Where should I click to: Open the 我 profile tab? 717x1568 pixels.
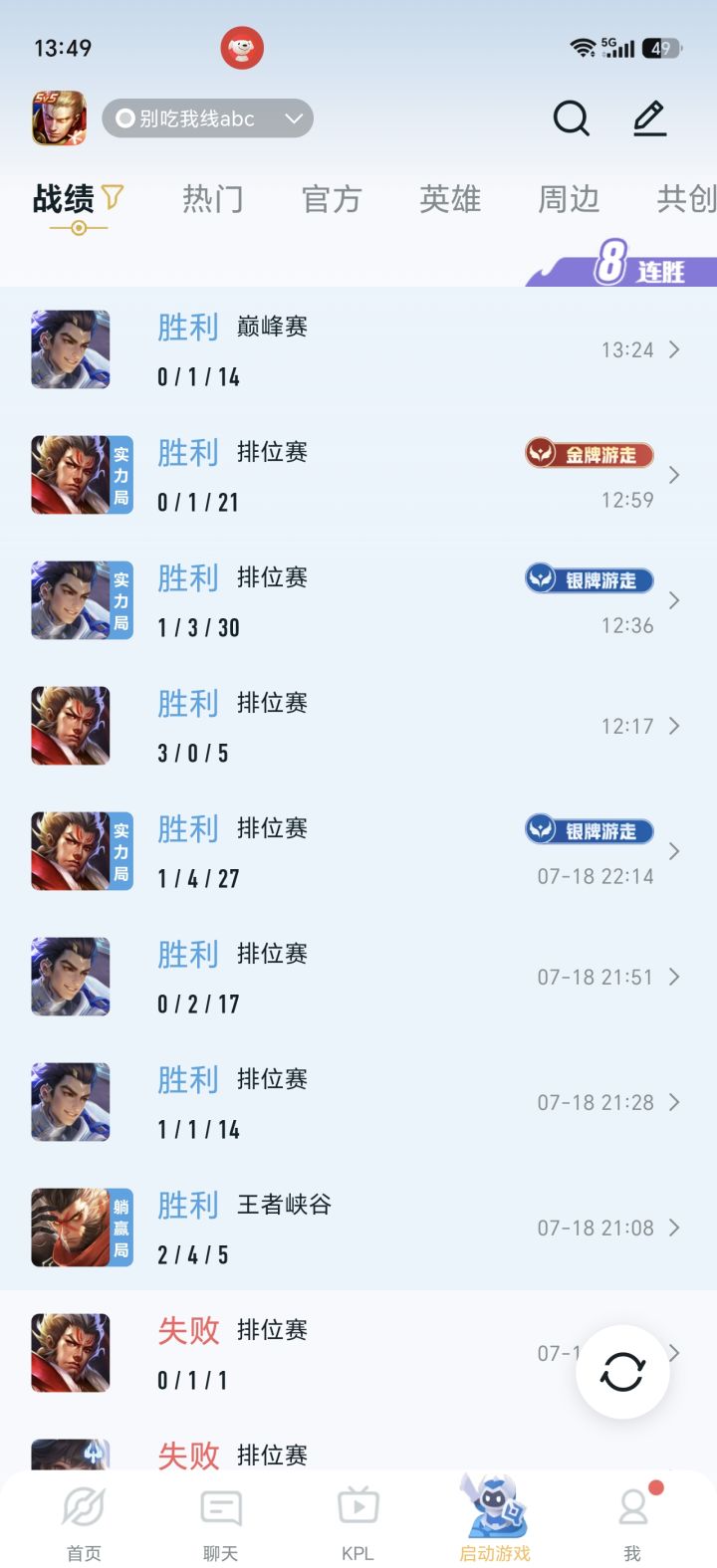pyautogui.click(x=632, y=1523)
